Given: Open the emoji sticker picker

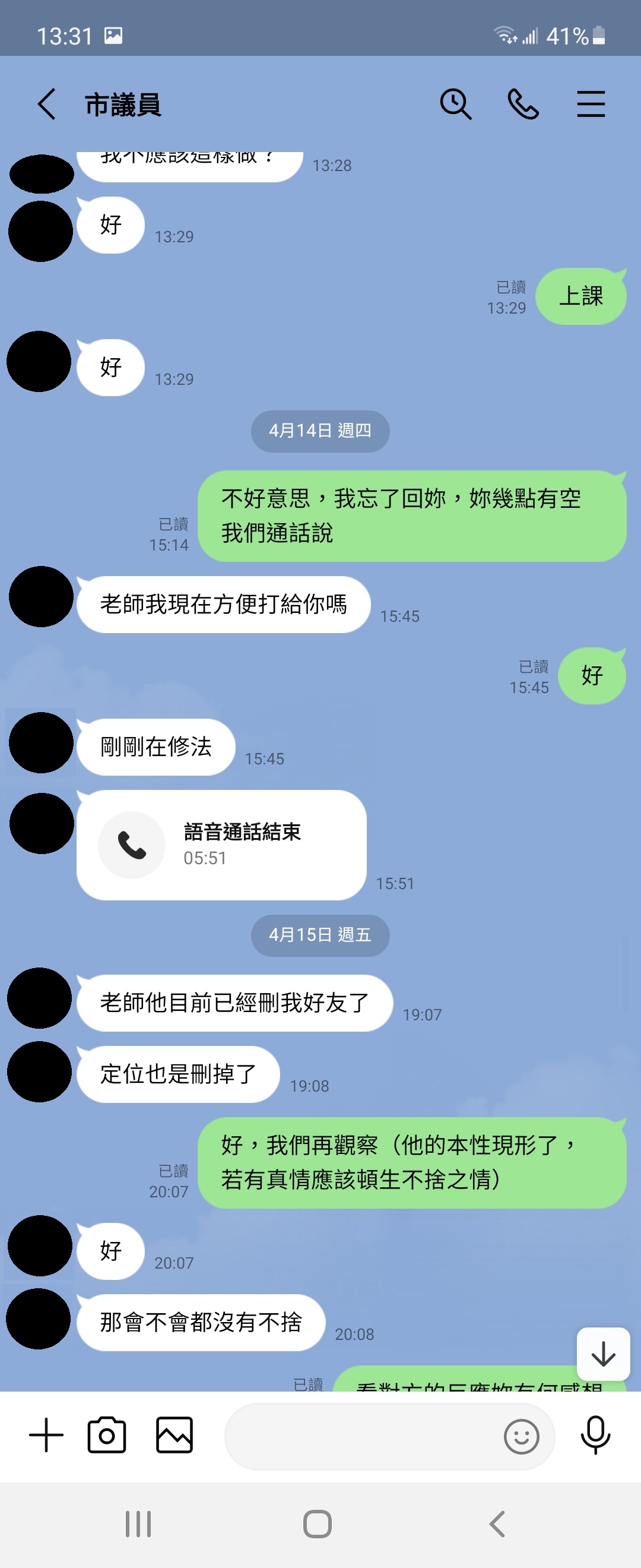Looking at the screenshot, I should 521,1437.
